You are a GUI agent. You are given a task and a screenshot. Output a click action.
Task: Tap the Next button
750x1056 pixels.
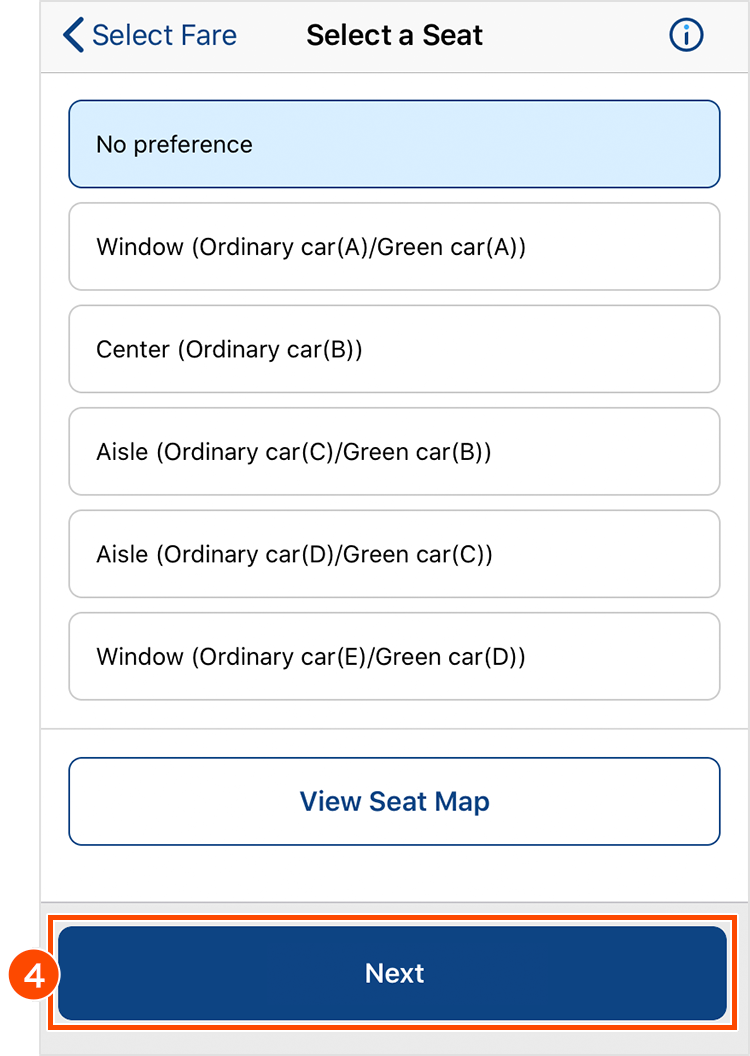[x=394, y=973]
